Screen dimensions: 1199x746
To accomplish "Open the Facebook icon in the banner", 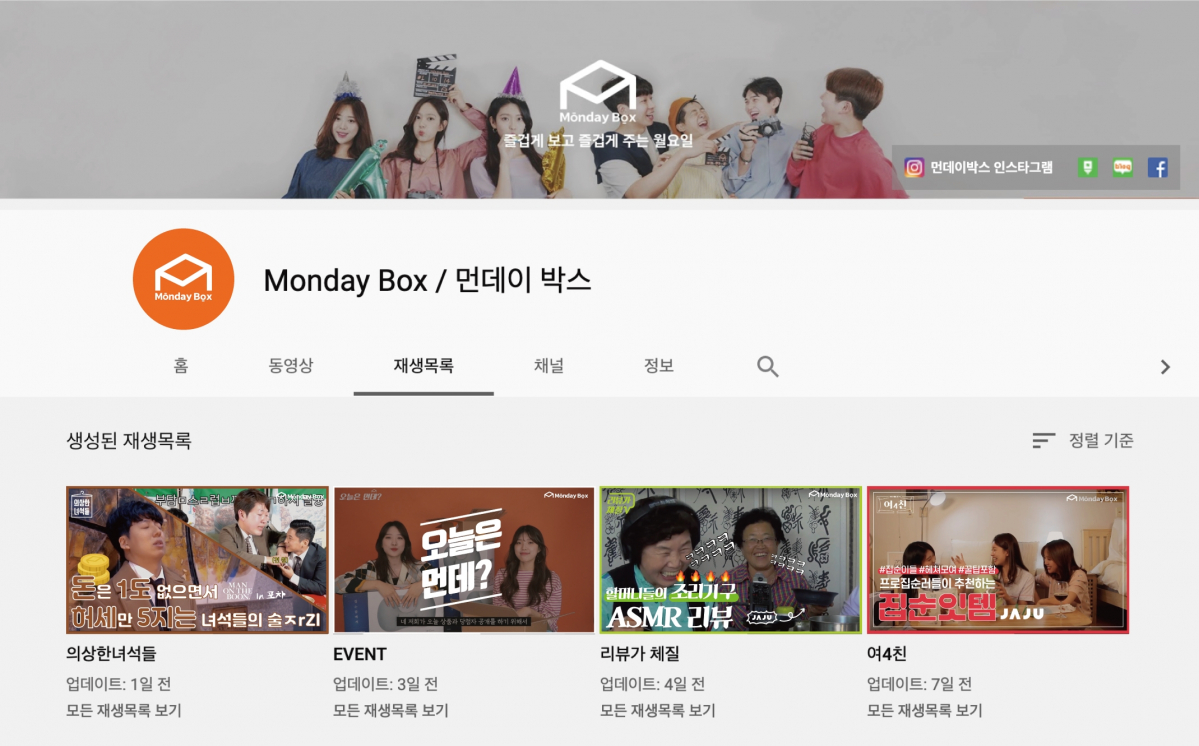I will (x=1157, y=168).
